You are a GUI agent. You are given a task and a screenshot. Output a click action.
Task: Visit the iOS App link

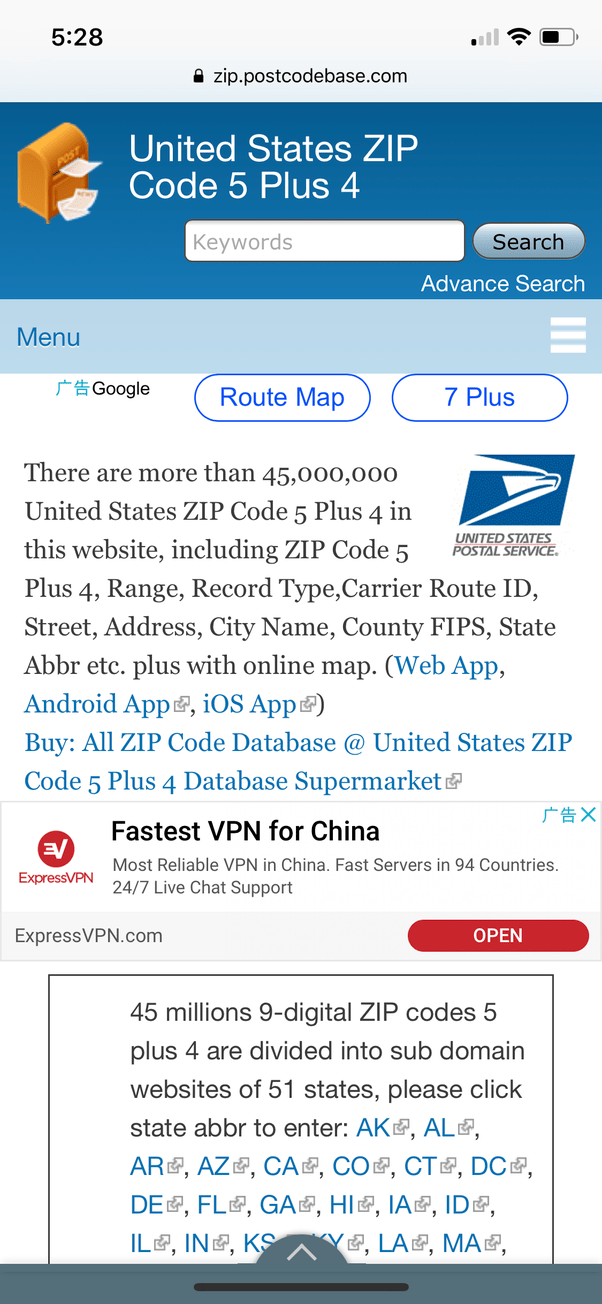(x=250, y=704)
